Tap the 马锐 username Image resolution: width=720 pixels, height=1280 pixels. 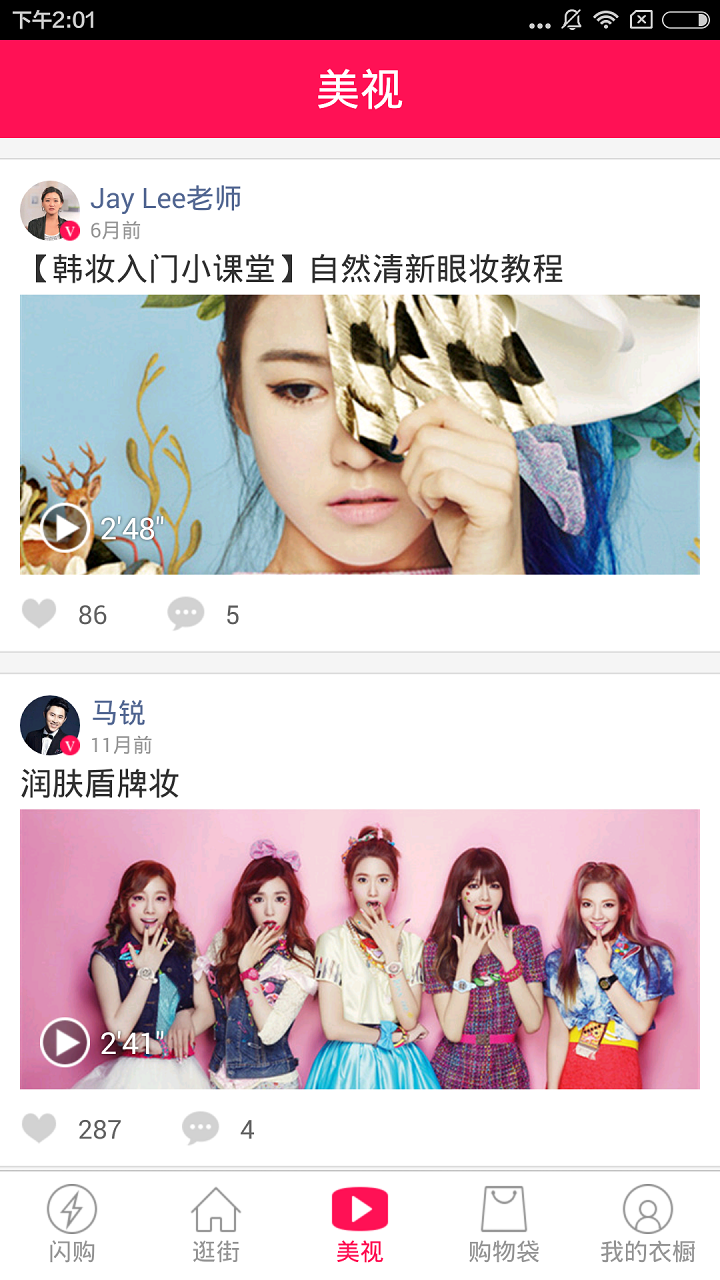119,713
